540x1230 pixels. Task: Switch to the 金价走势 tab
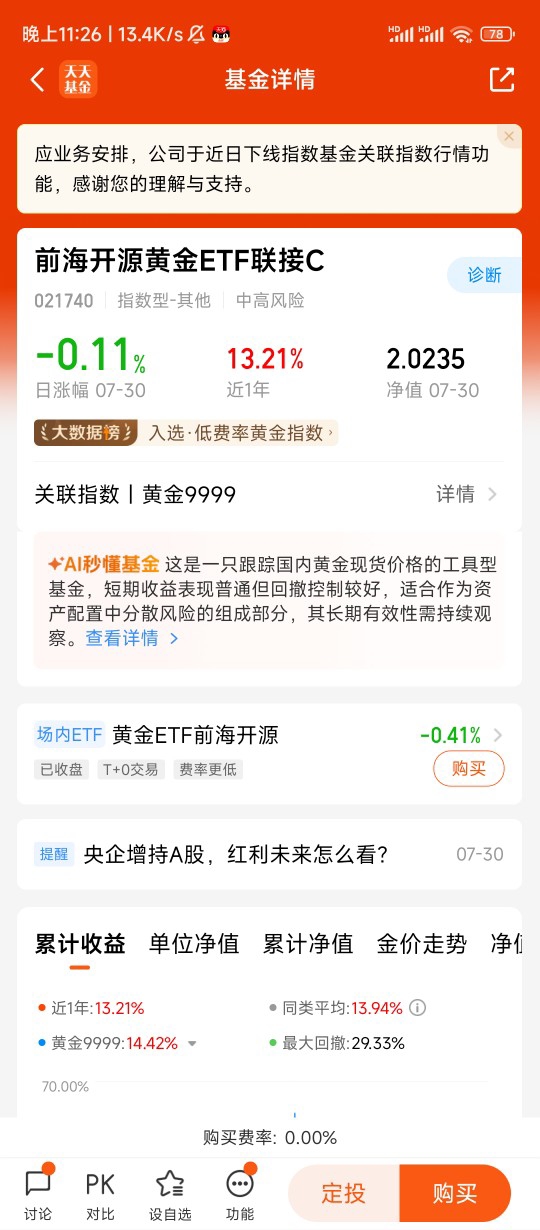pos(422,944)
